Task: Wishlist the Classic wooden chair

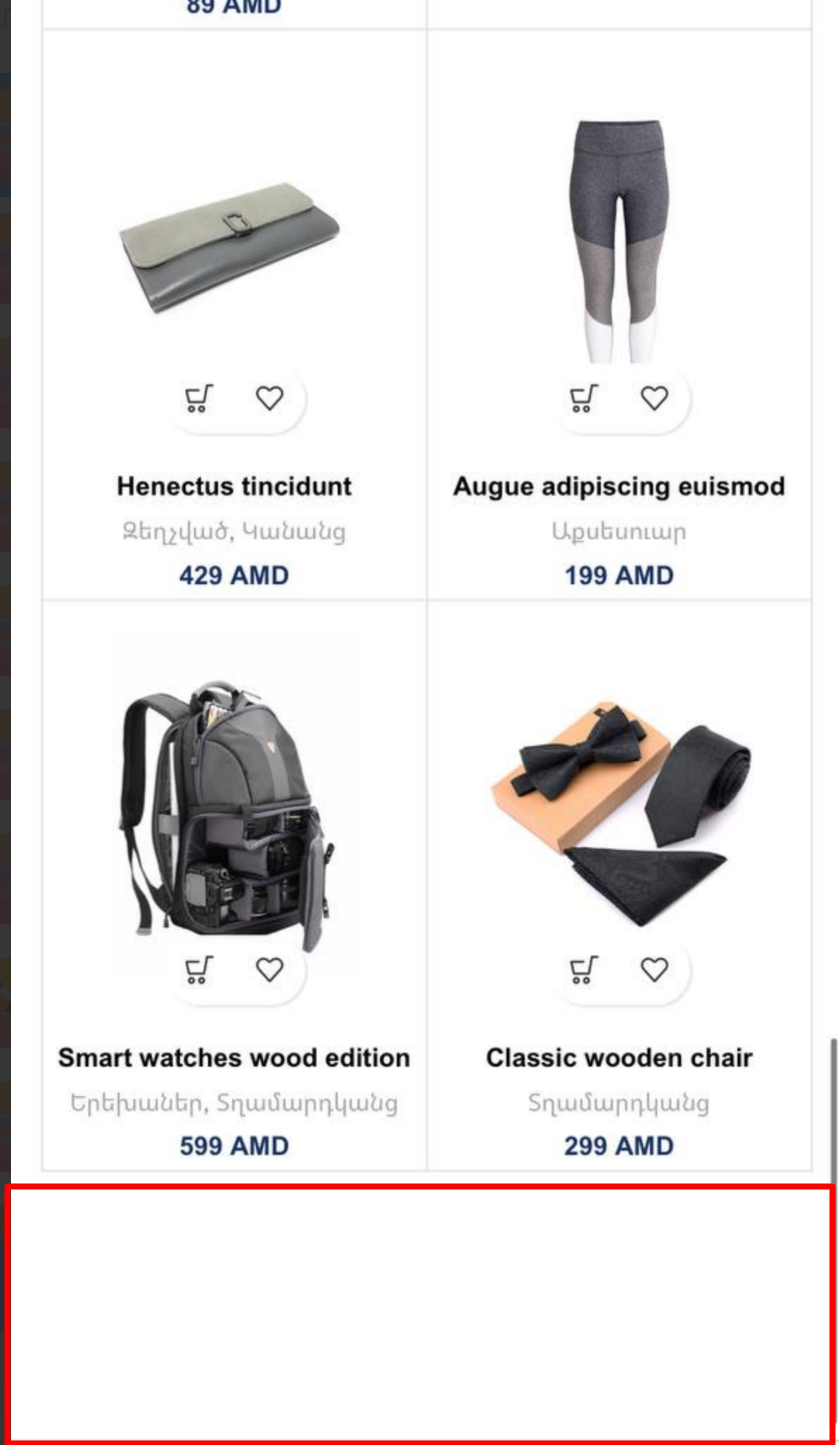Action: [654, 970]
